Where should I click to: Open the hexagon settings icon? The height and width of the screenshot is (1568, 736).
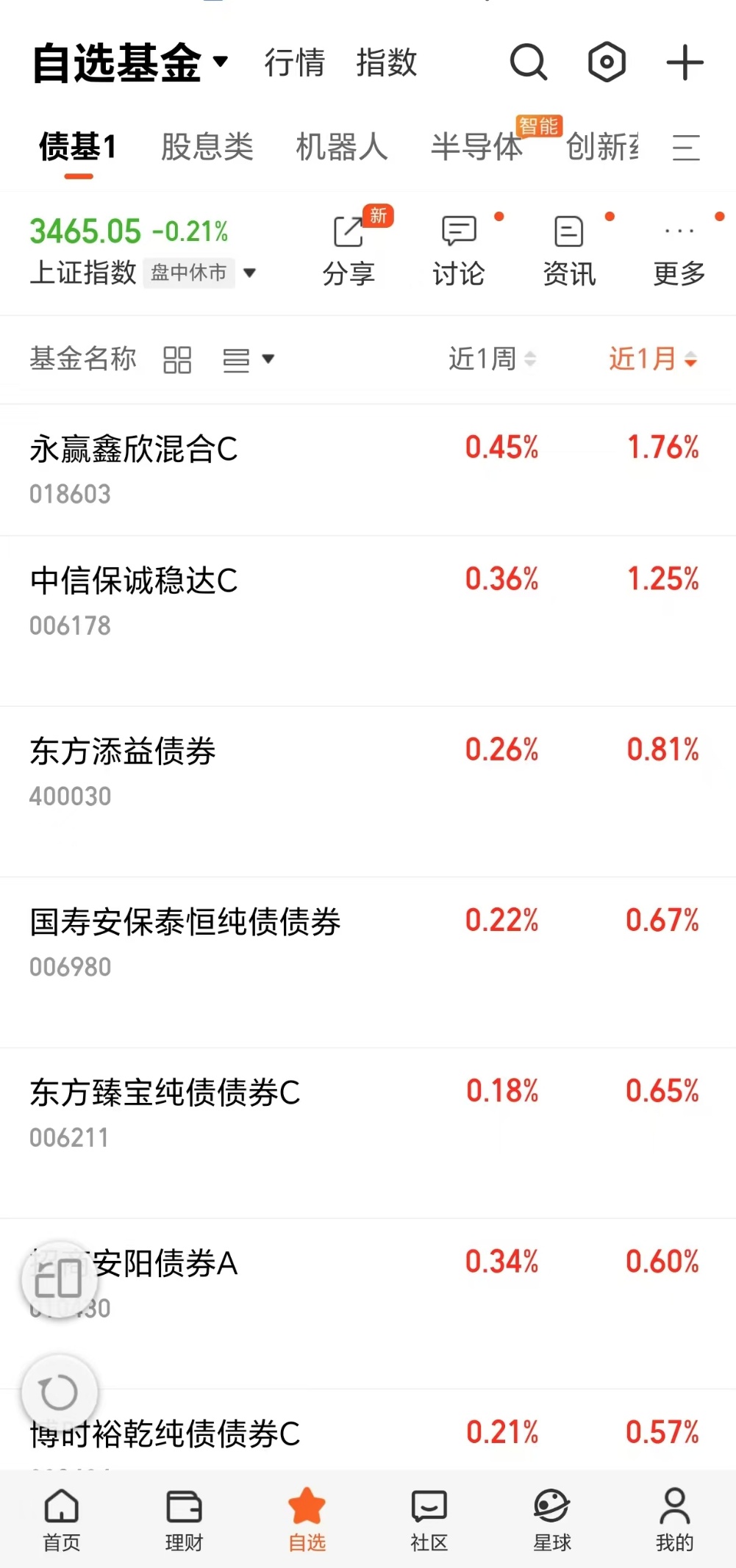tap(607, 62)
